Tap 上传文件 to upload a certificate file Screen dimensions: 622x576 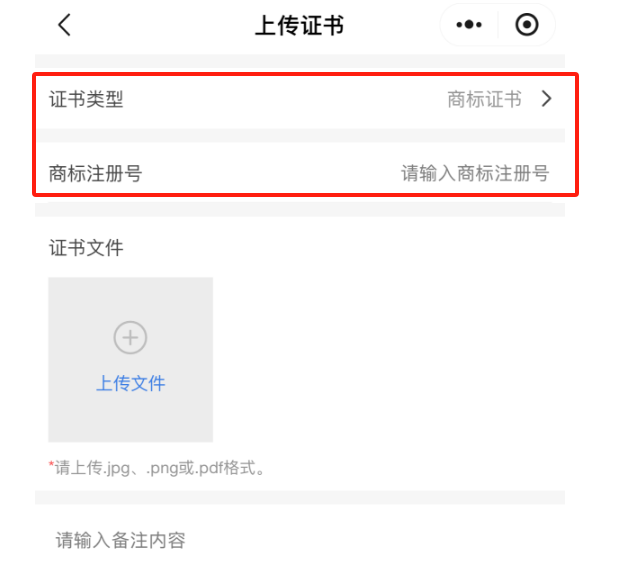(x=130, y=360)
